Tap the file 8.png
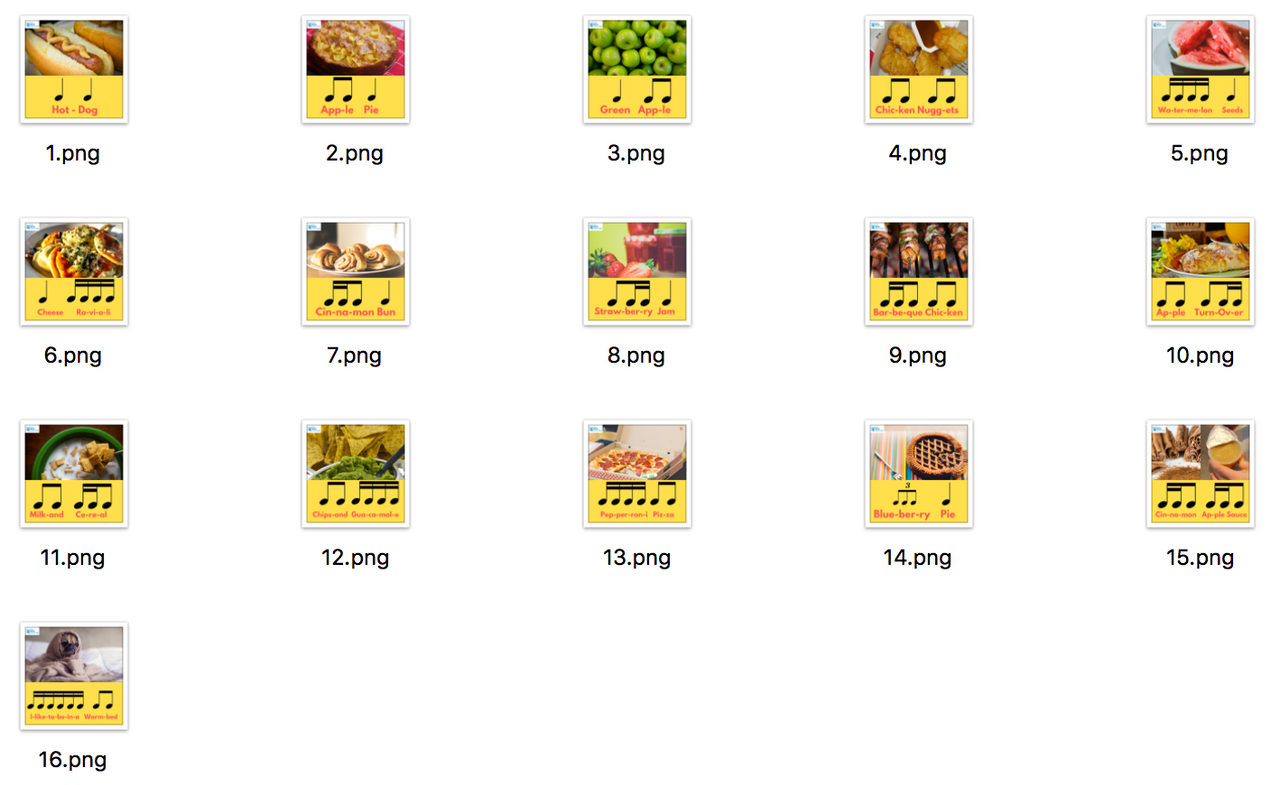The image size is (1280, 785). tap(637, 272)
